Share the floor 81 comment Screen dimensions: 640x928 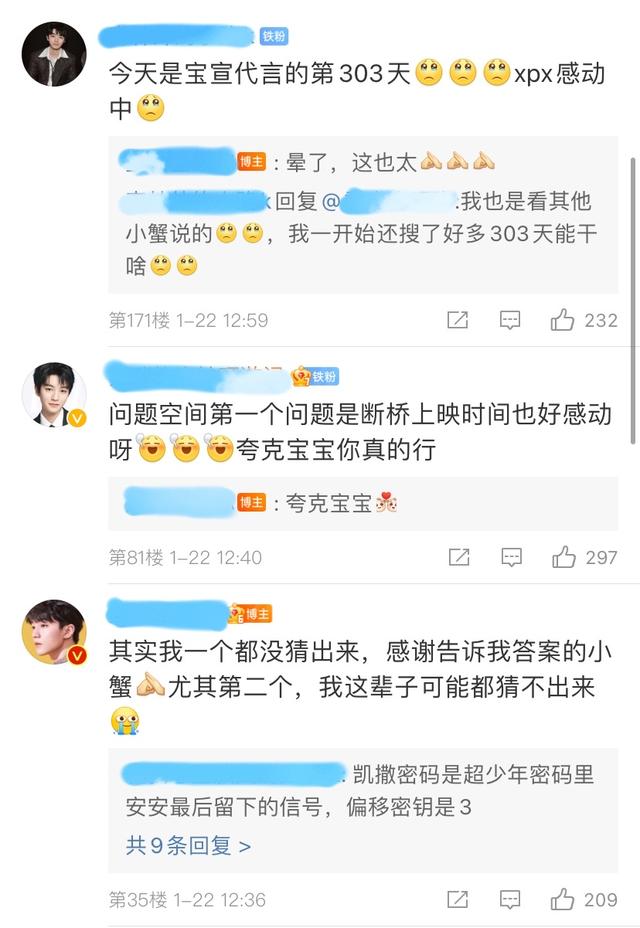457,557
